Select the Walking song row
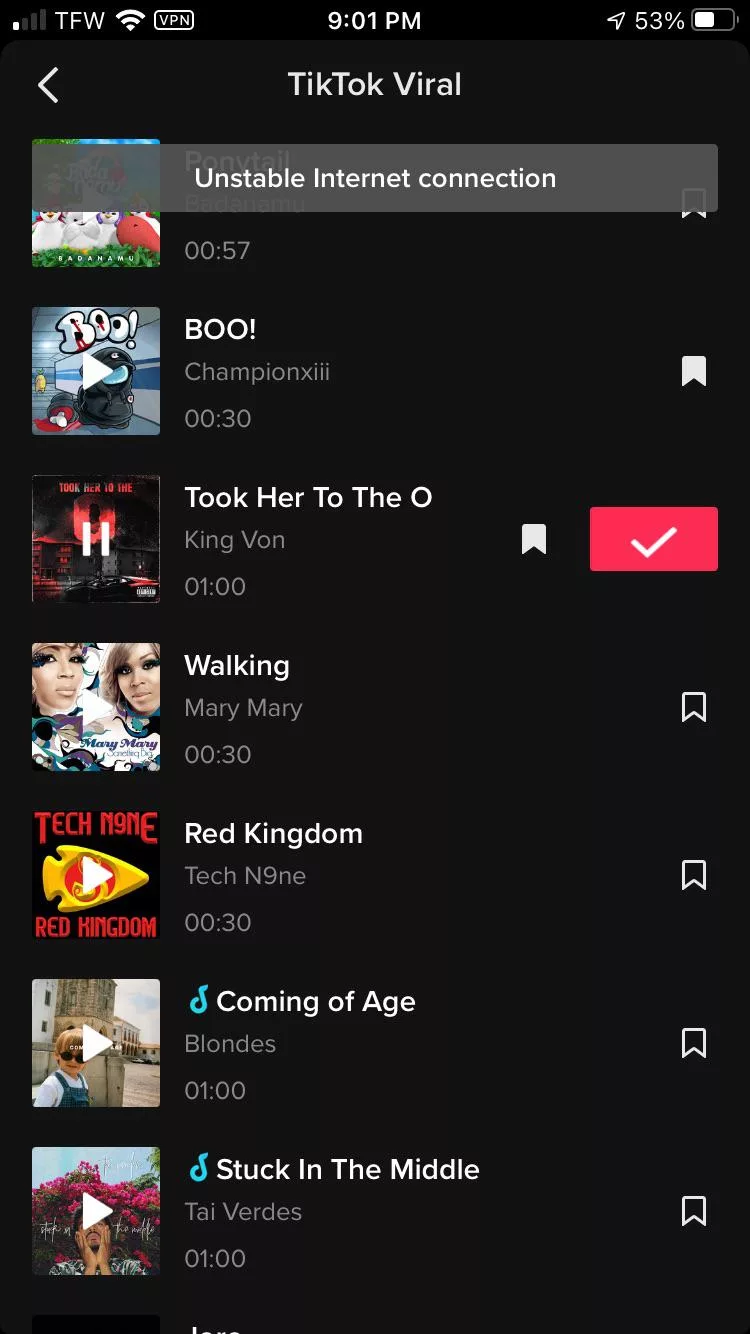 tap(400, 707)
